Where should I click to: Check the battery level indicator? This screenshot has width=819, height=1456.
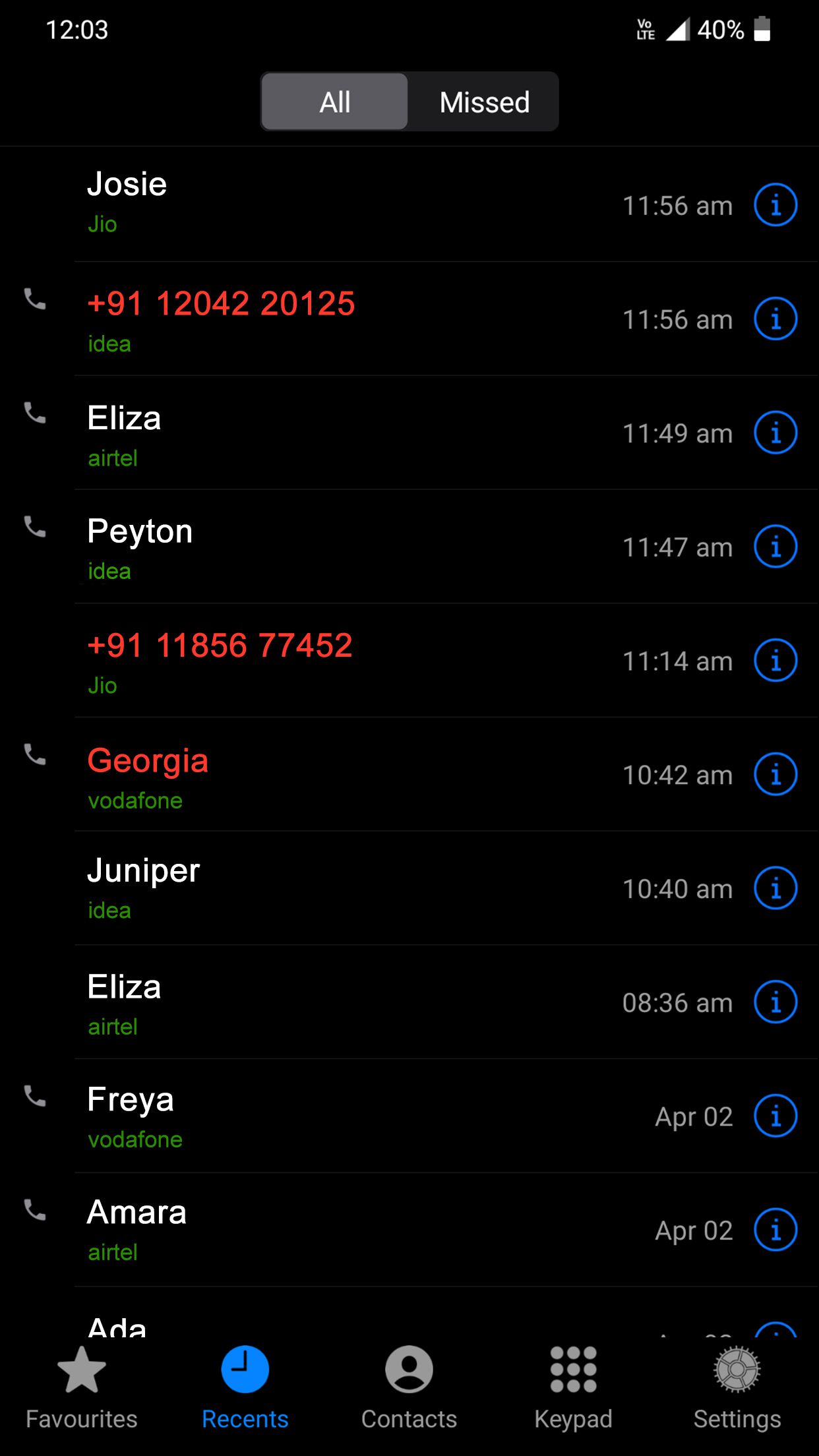point(762,29)
